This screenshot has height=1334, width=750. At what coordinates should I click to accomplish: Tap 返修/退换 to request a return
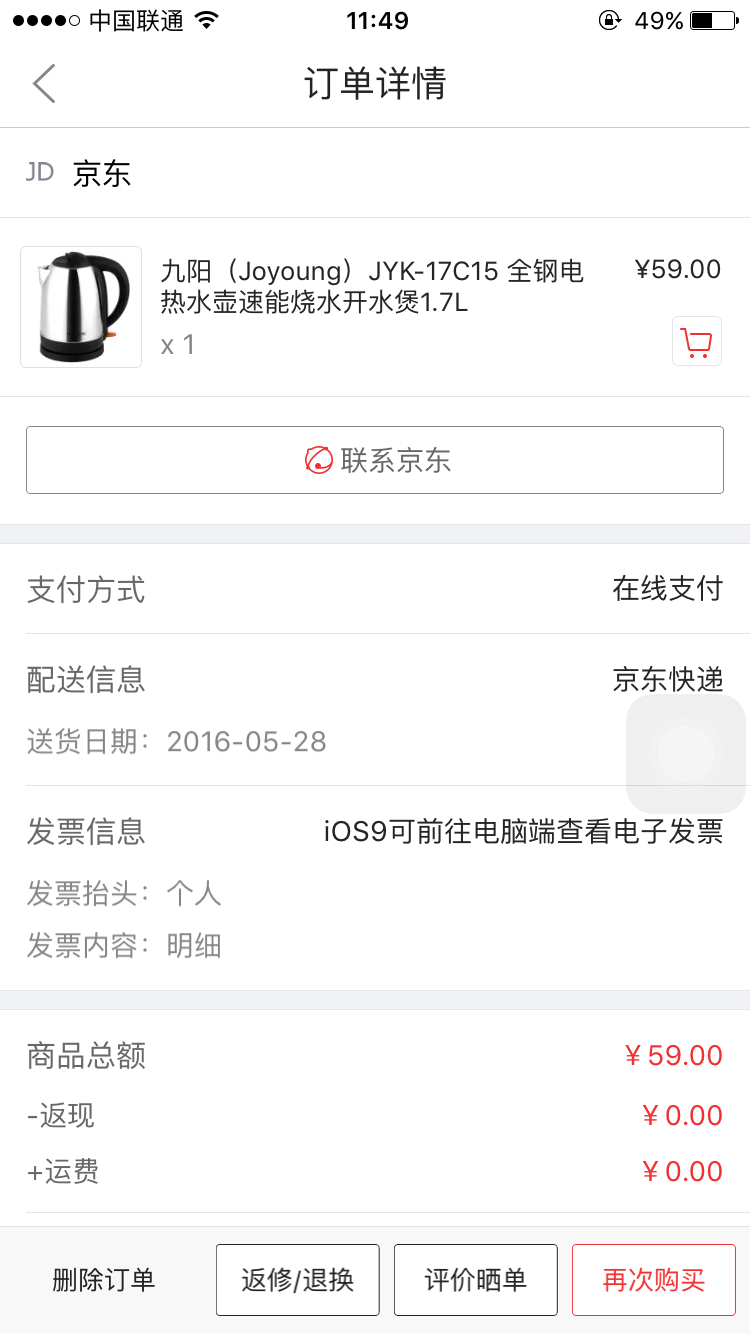[x=297, y=1280]
